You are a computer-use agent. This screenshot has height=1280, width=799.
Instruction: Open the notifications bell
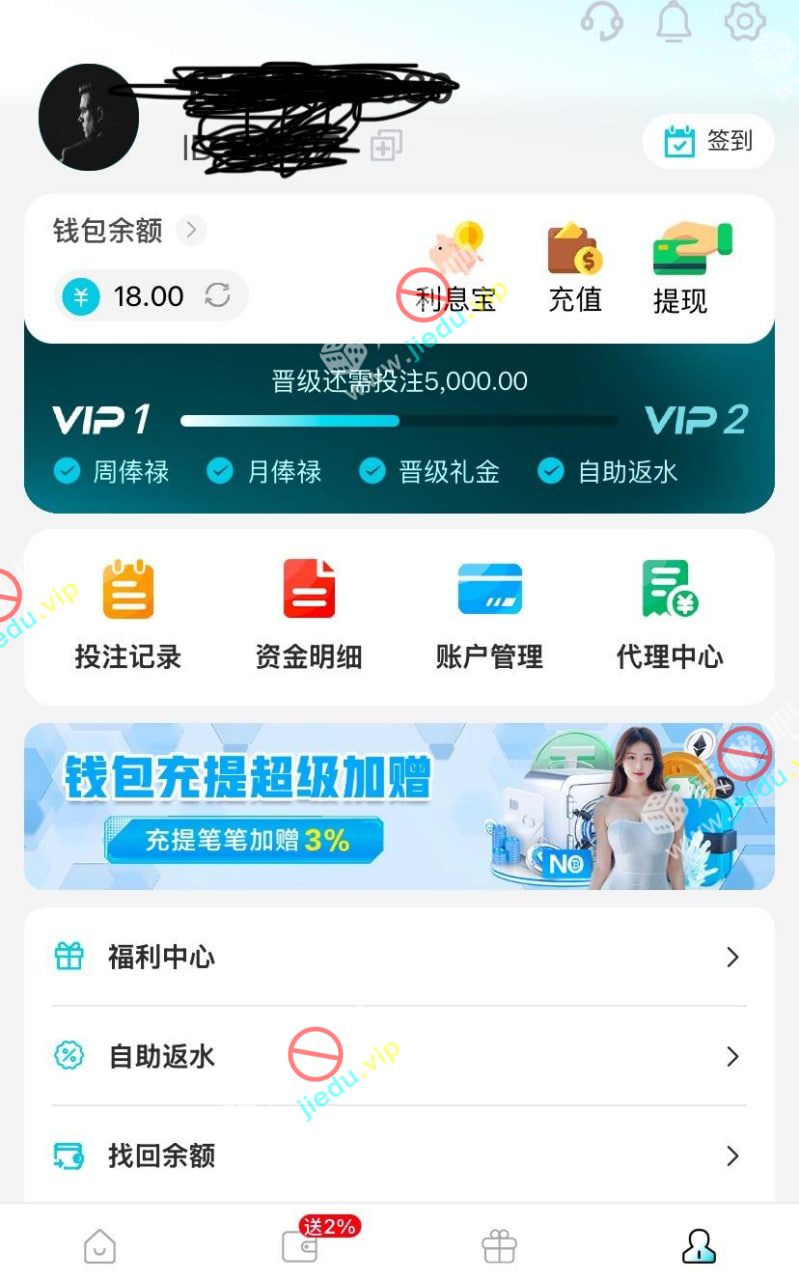click(x=673, y=21)
